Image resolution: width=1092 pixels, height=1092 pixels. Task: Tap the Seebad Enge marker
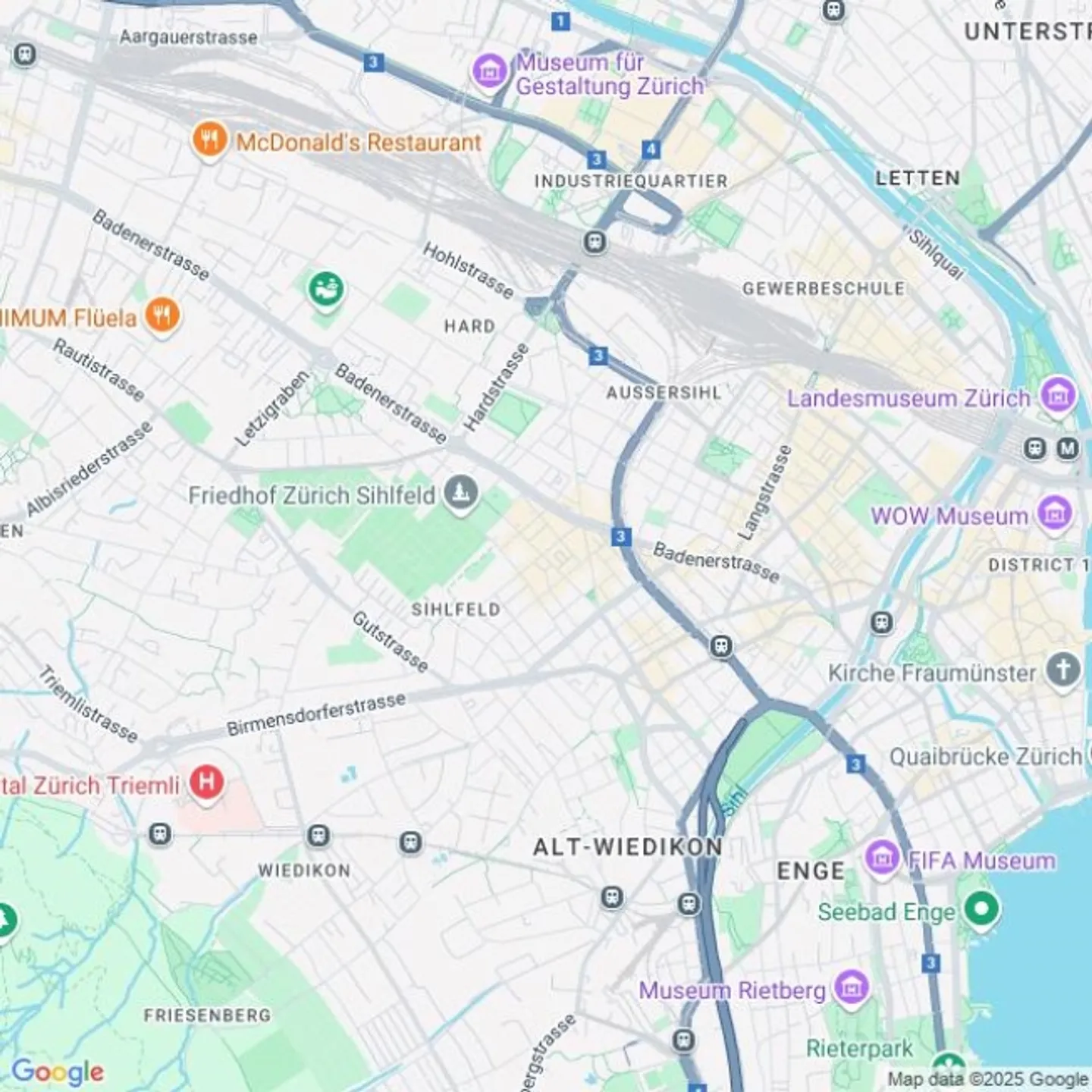tap(981, 908)
